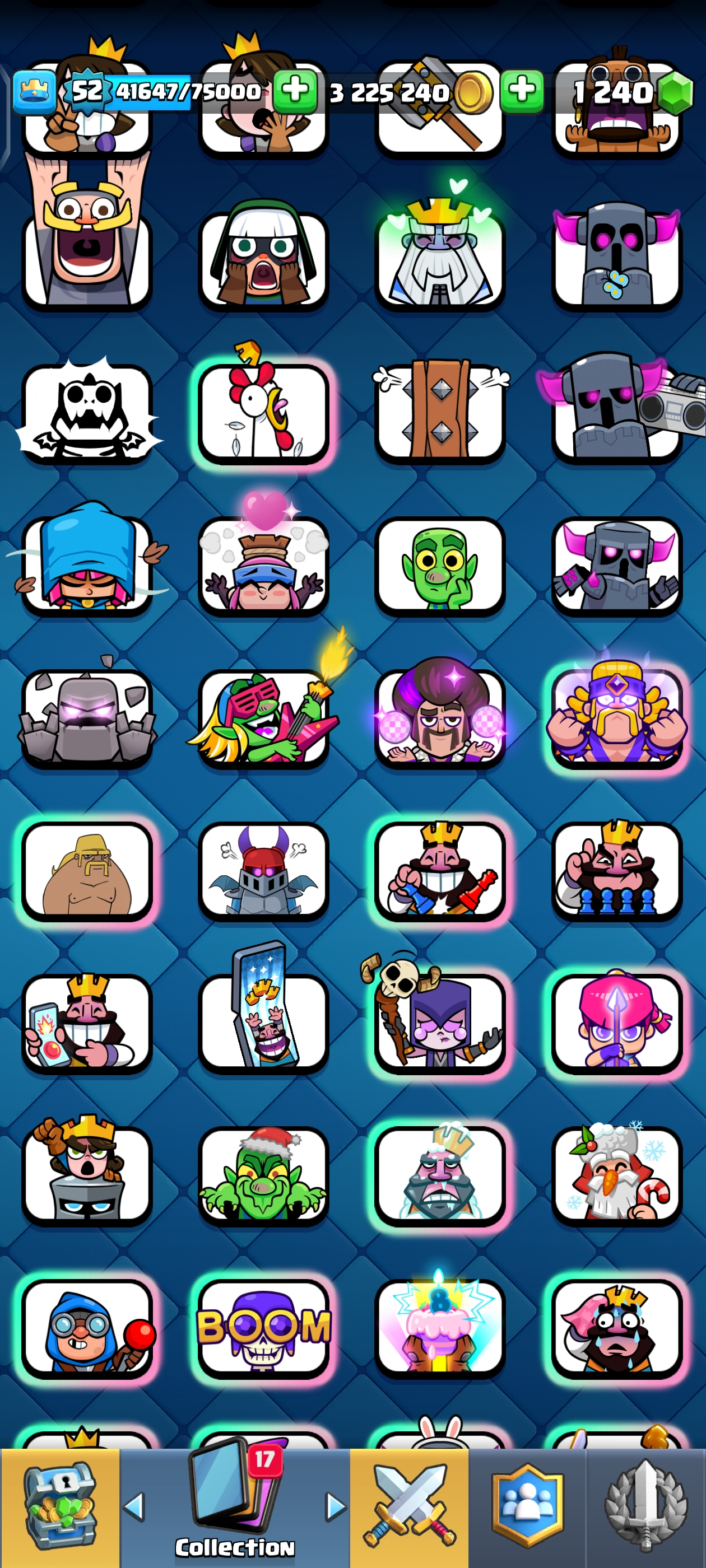Pick the stone golem emote
Image resolution: width=706 pixels, height=1568 pixels.
tap(86, 720)
